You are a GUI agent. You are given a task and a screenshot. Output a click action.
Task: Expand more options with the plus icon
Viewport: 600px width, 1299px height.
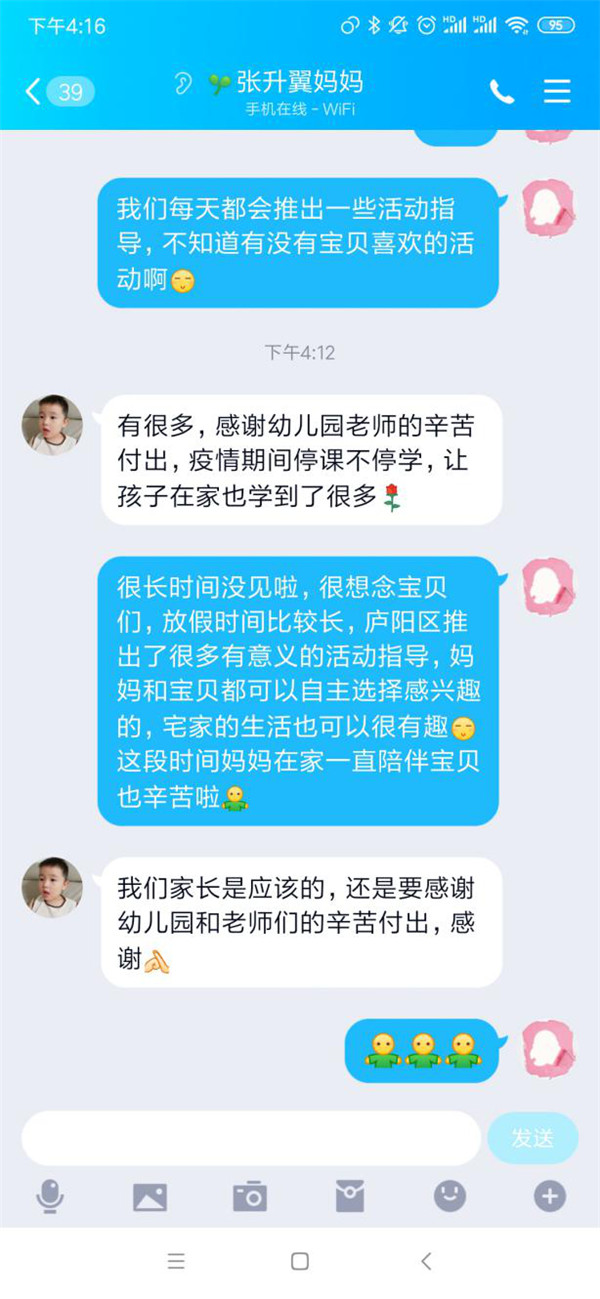click(550, 1196)
